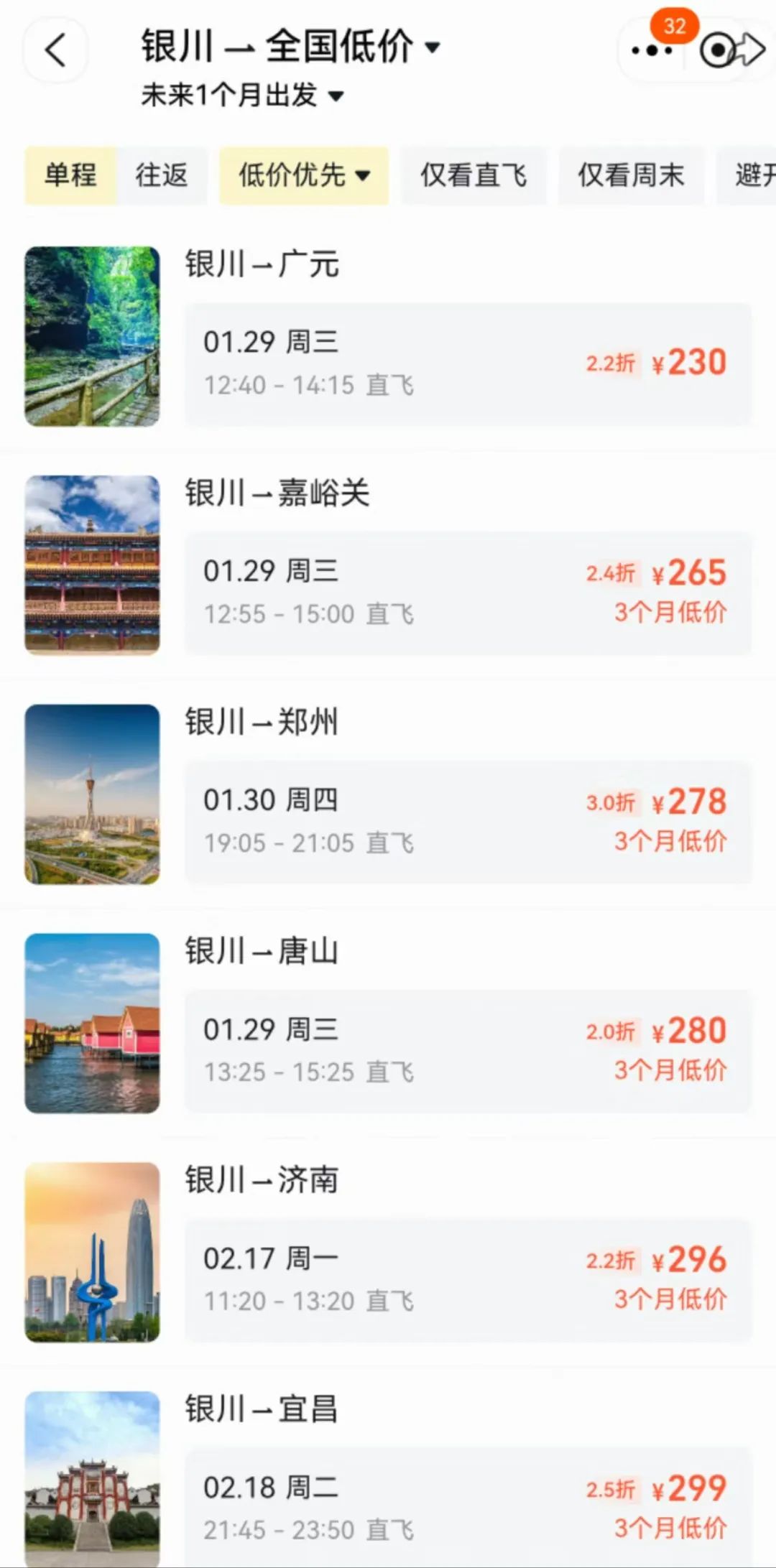The image size is (776, 1568).
Task: Enable the 仅看周末 filter
Action: 631,175
